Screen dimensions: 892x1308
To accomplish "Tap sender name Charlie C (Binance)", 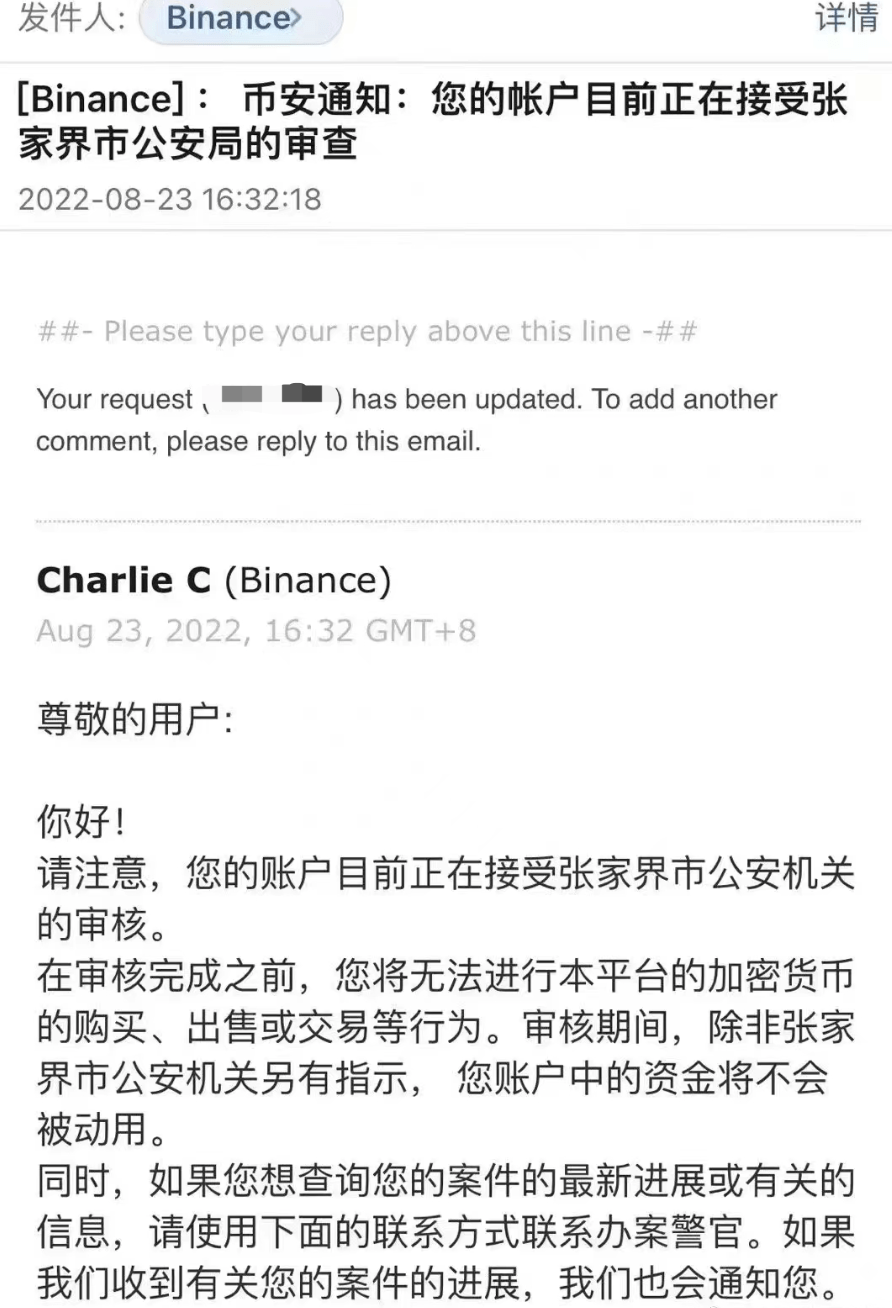I will pos(214,580).
